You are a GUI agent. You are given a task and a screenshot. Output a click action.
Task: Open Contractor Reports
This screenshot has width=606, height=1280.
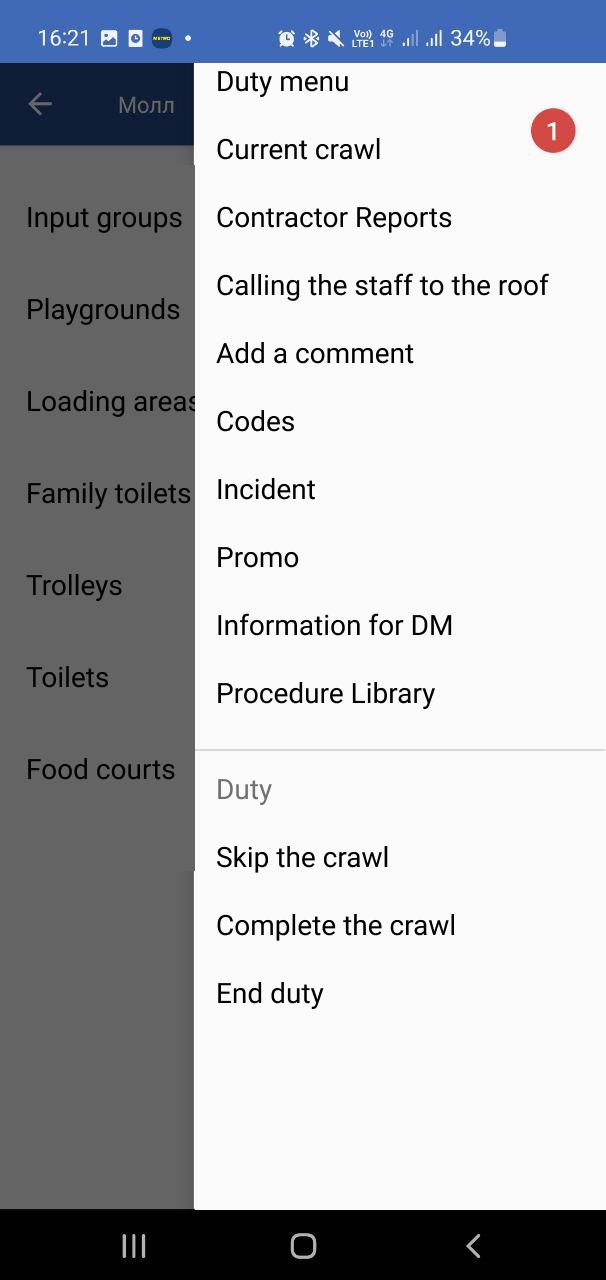(x=400, y=218)
